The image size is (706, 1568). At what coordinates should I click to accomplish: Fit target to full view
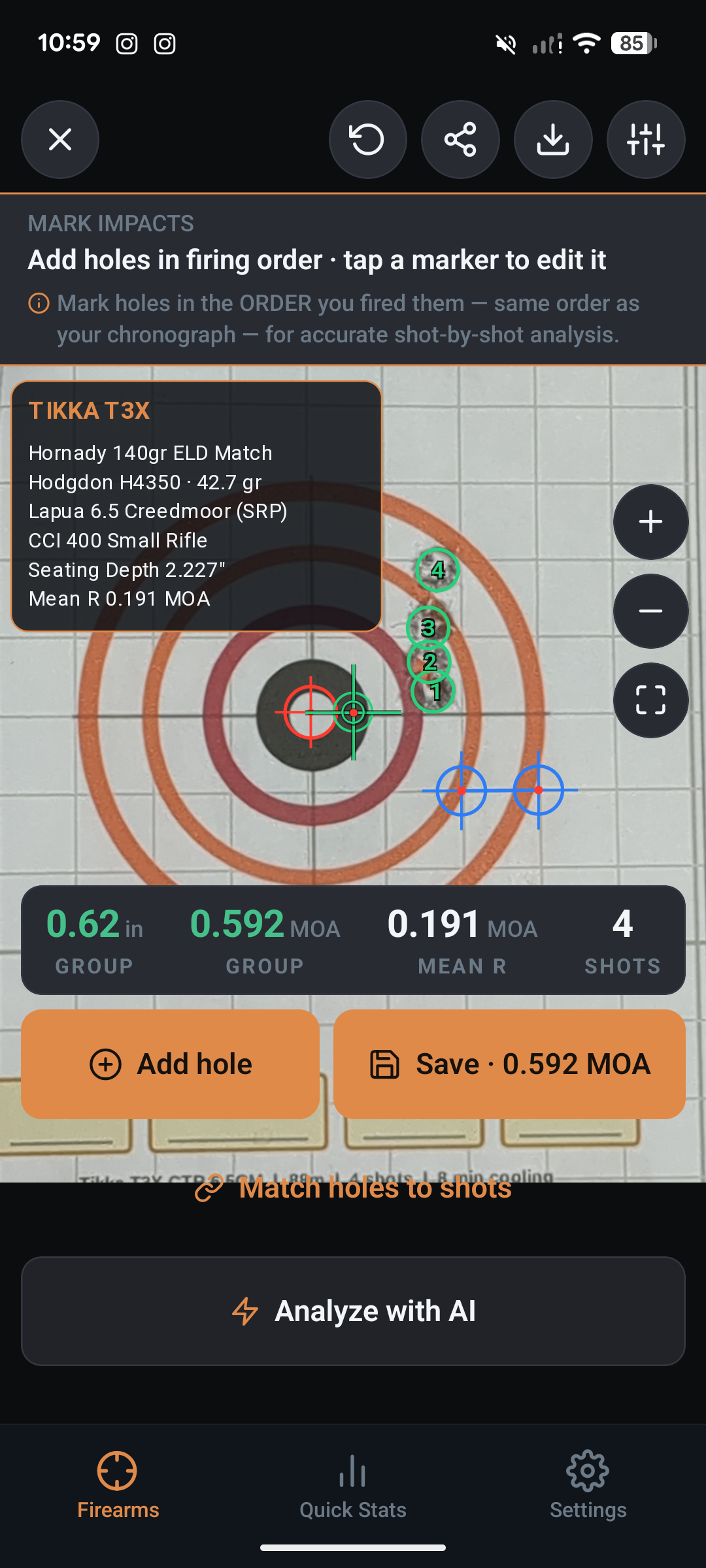(x=650, y=700)
